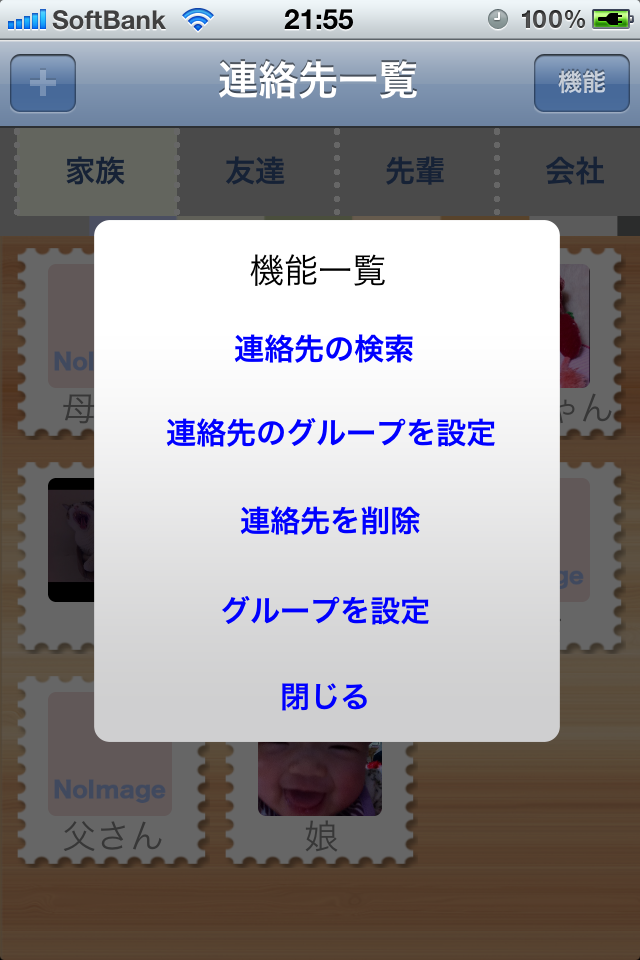Screen dimensions: 640x960
Task: Select 連絡先の検索 to search contacts
Action: [325, 349]
